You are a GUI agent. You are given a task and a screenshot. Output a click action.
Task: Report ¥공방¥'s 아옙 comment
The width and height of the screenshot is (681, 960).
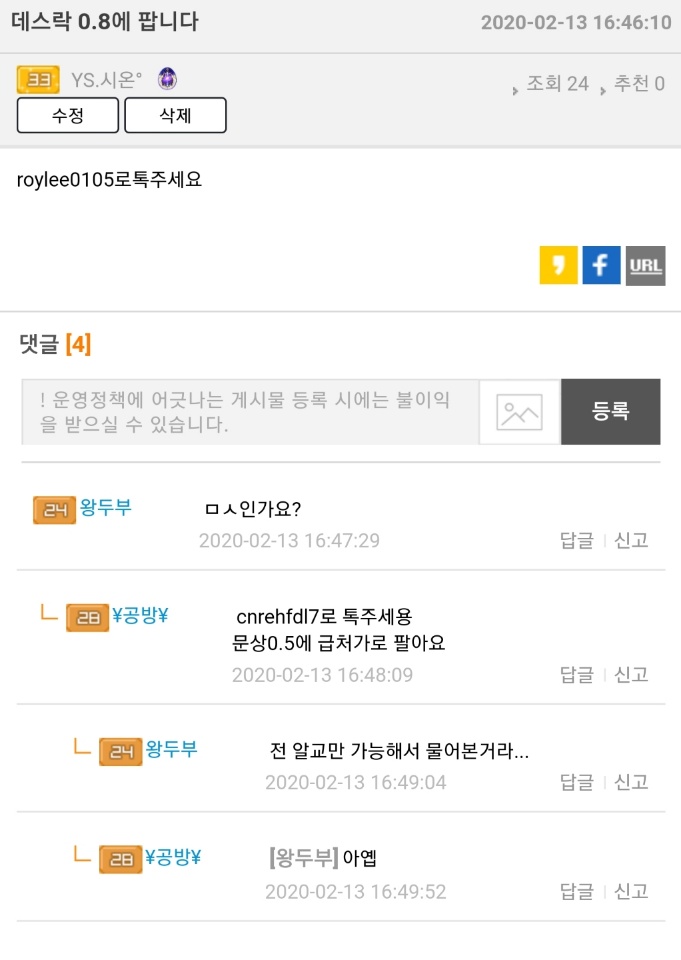pos(631,890)
